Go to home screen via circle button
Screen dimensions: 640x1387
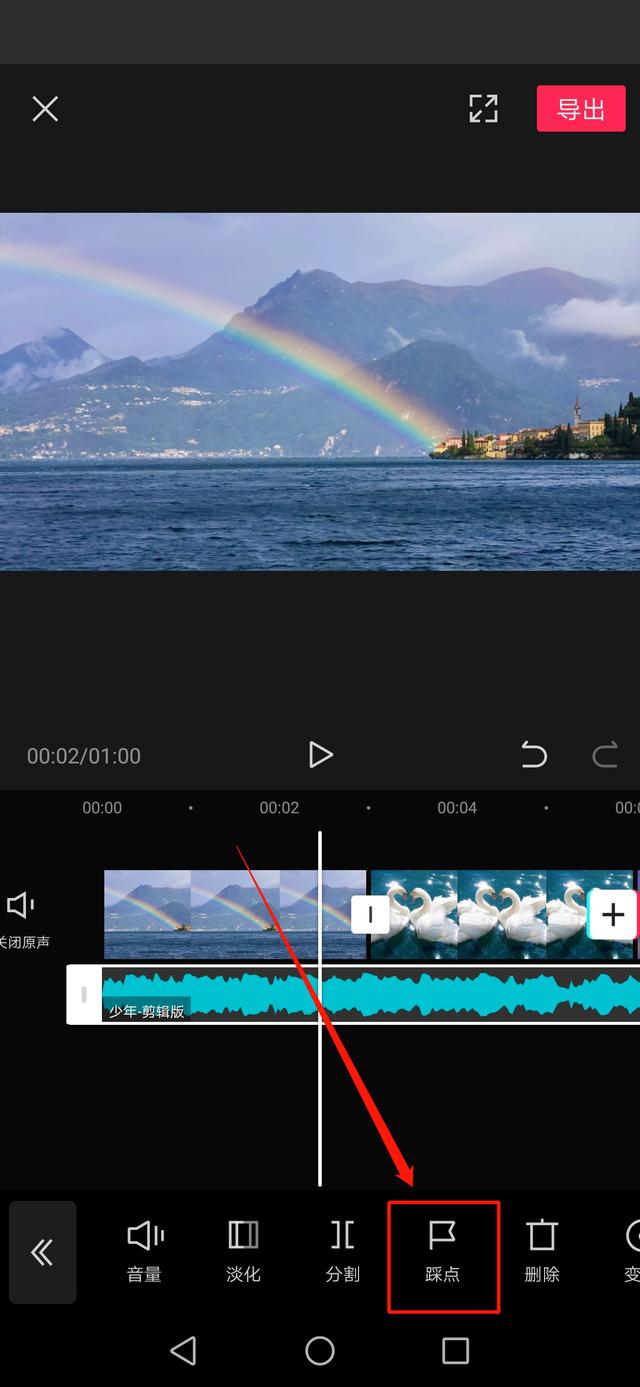coord(320,1351)
